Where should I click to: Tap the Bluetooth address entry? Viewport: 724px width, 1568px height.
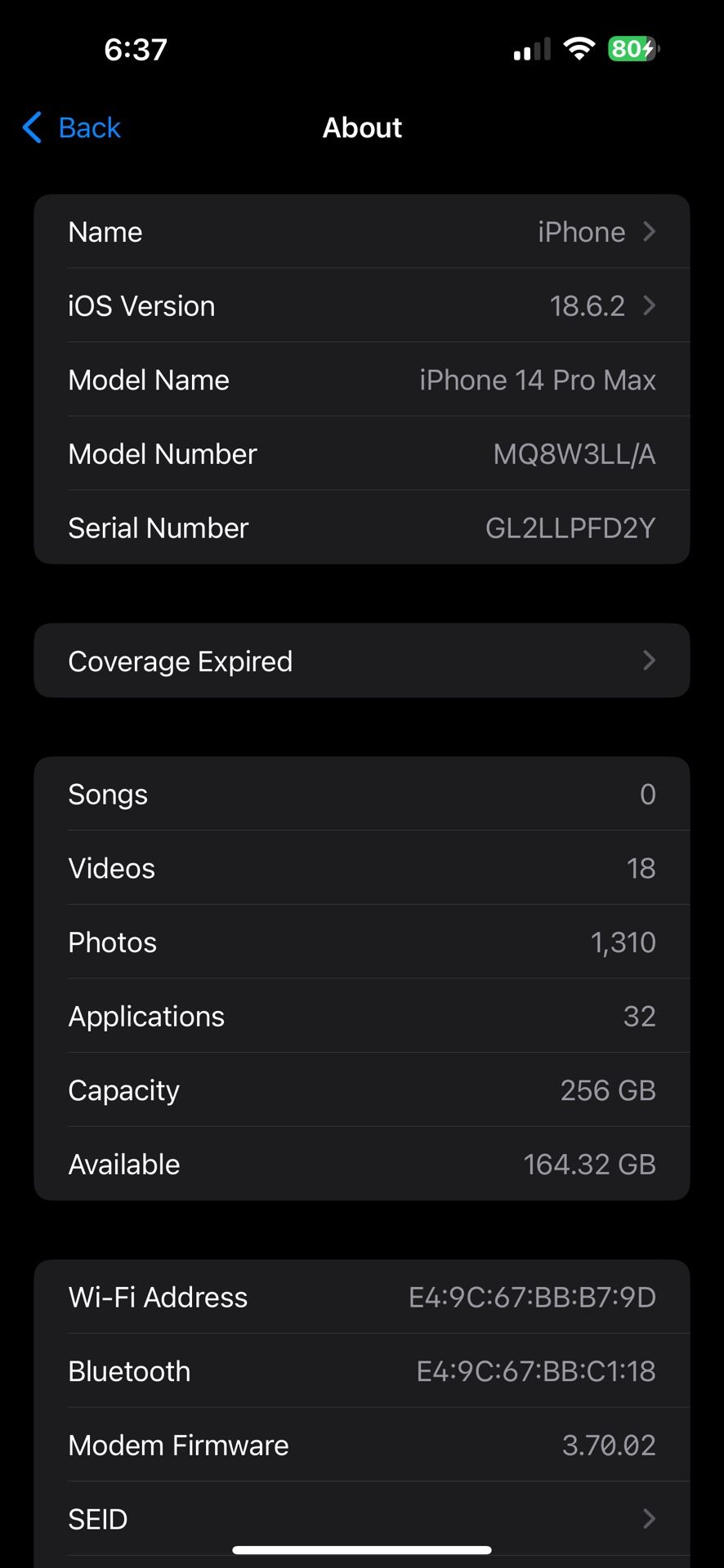[x=362, y=1371]
